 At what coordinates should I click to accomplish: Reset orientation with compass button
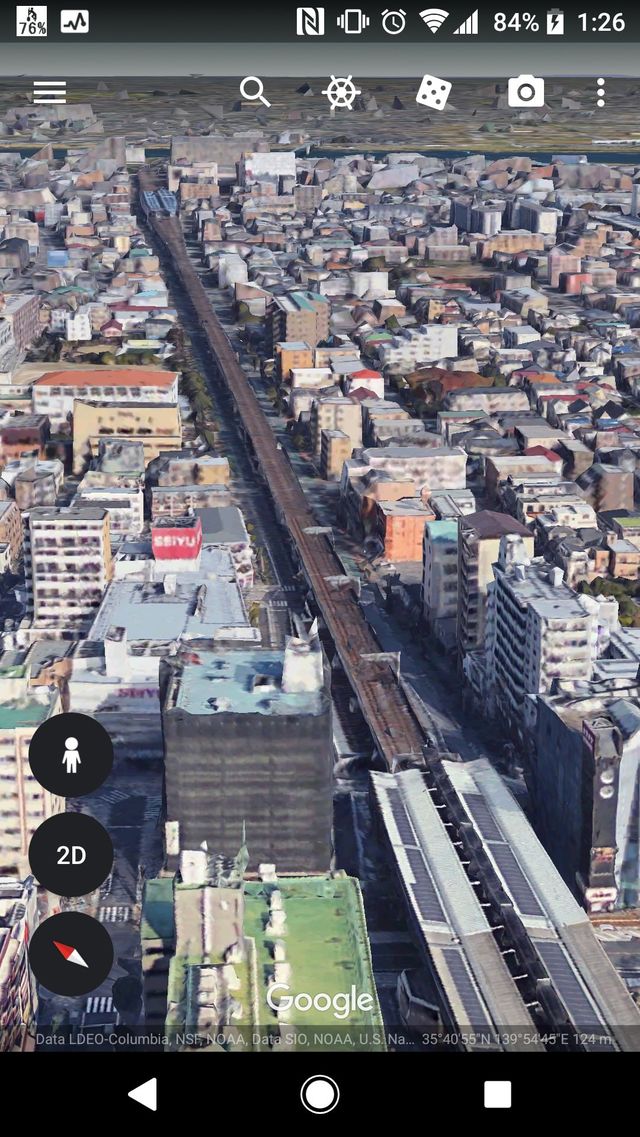pyautogui.click(x=71, y=954)
